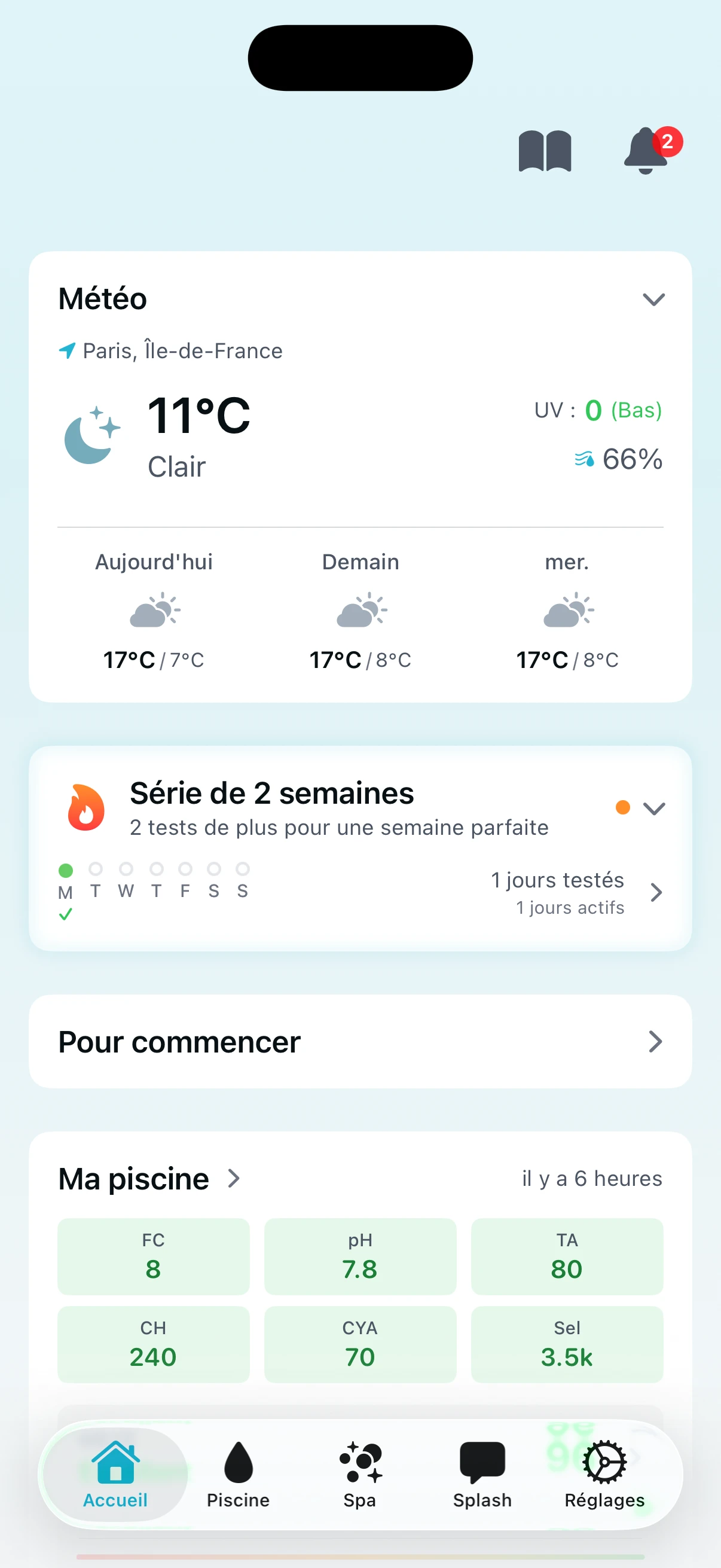
Task: Toggle Wednesday's circle in streak tracker
Action: [126, 871]
